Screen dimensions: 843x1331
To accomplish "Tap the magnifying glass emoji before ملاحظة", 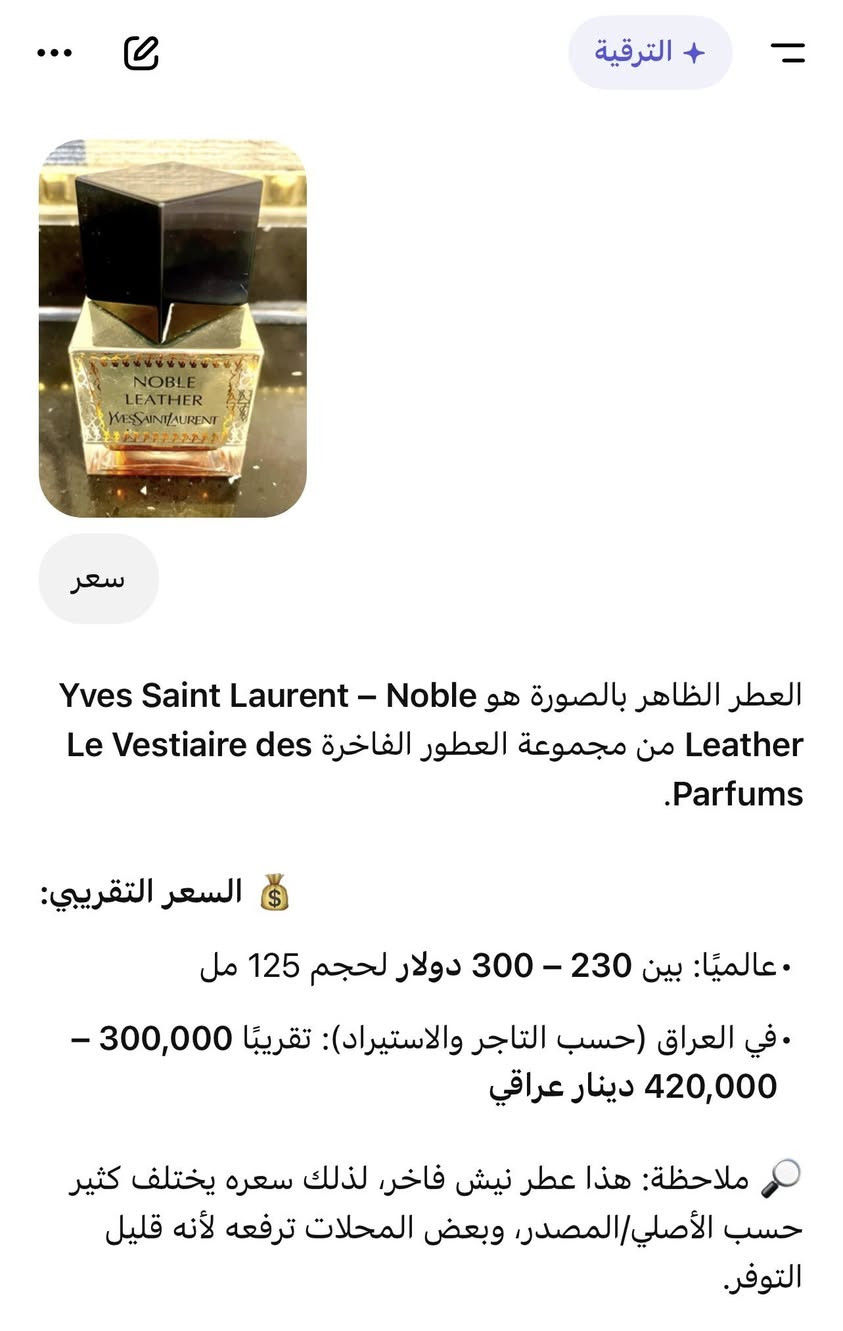I will point(782,1178).
